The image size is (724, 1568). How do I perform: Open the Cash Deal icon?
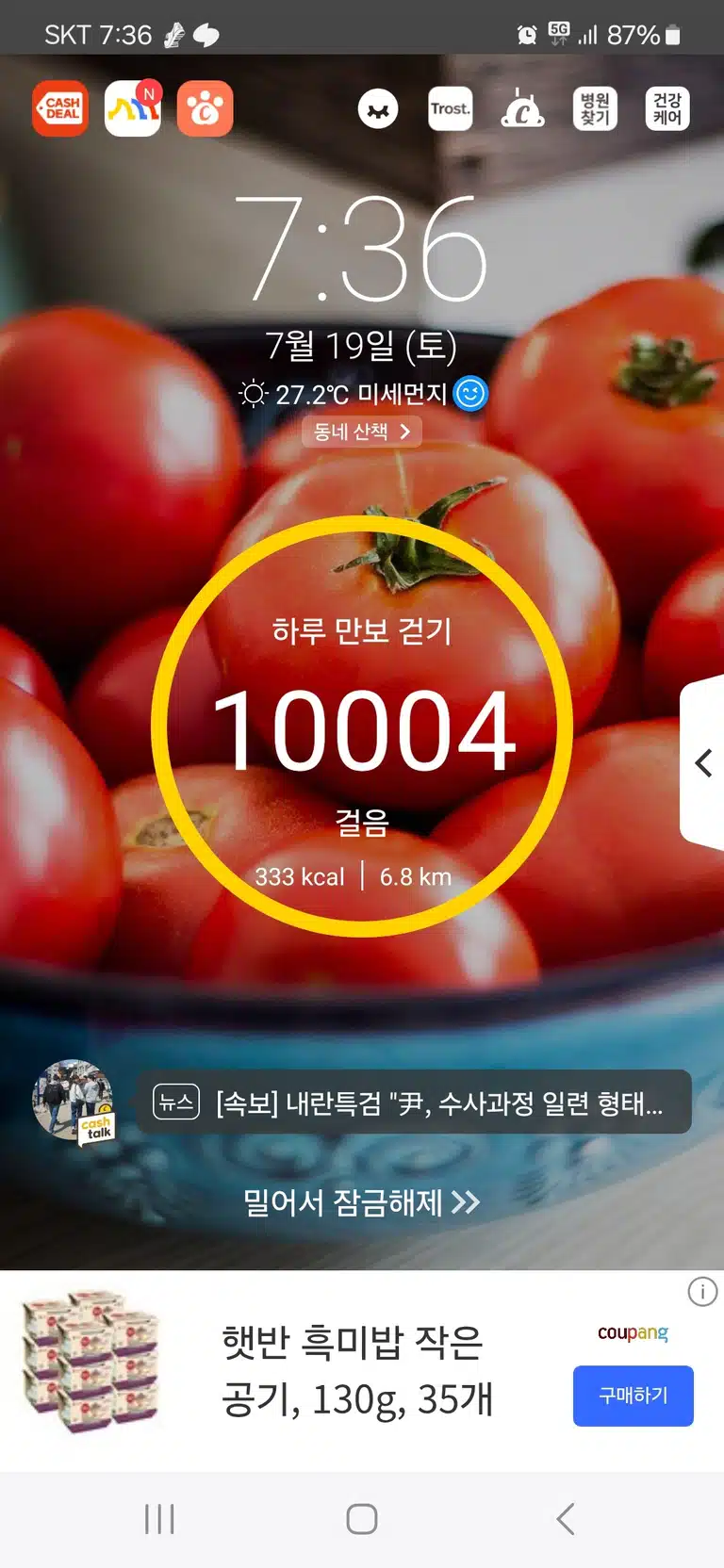point(60,108)
